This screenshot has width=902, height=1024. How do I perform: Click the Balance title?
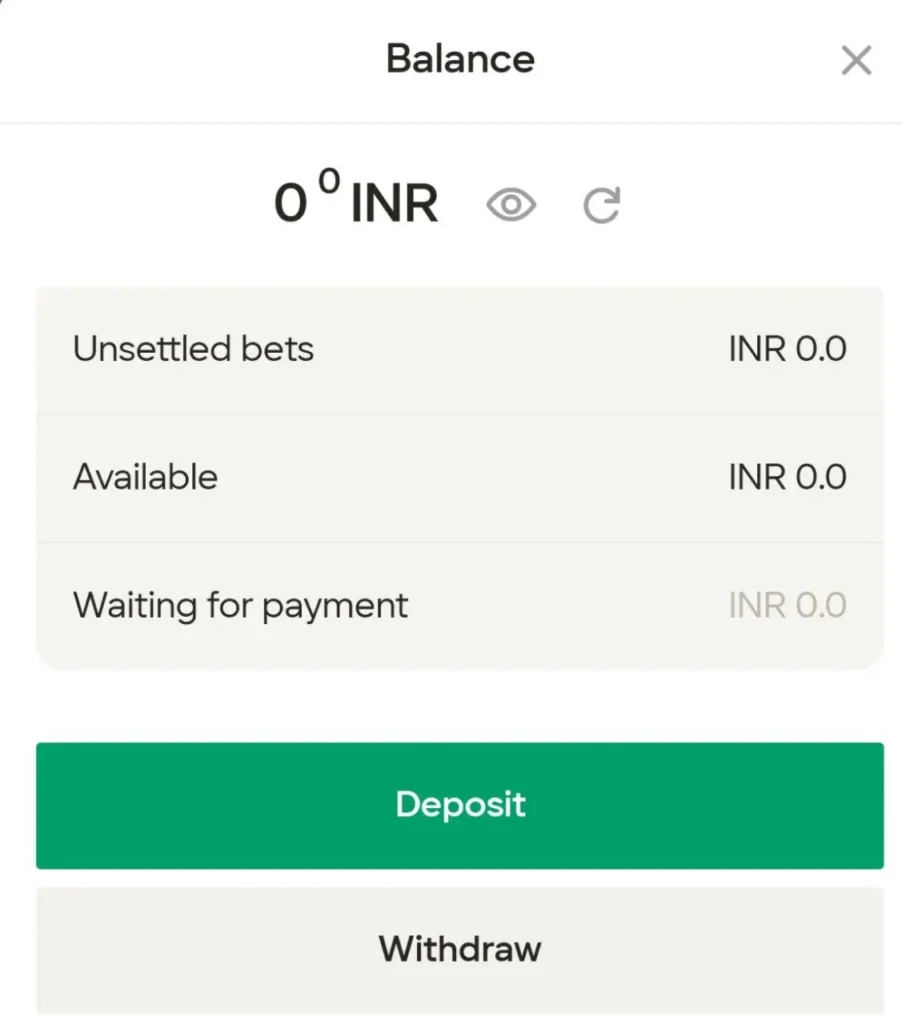click(x=459, y=58)
